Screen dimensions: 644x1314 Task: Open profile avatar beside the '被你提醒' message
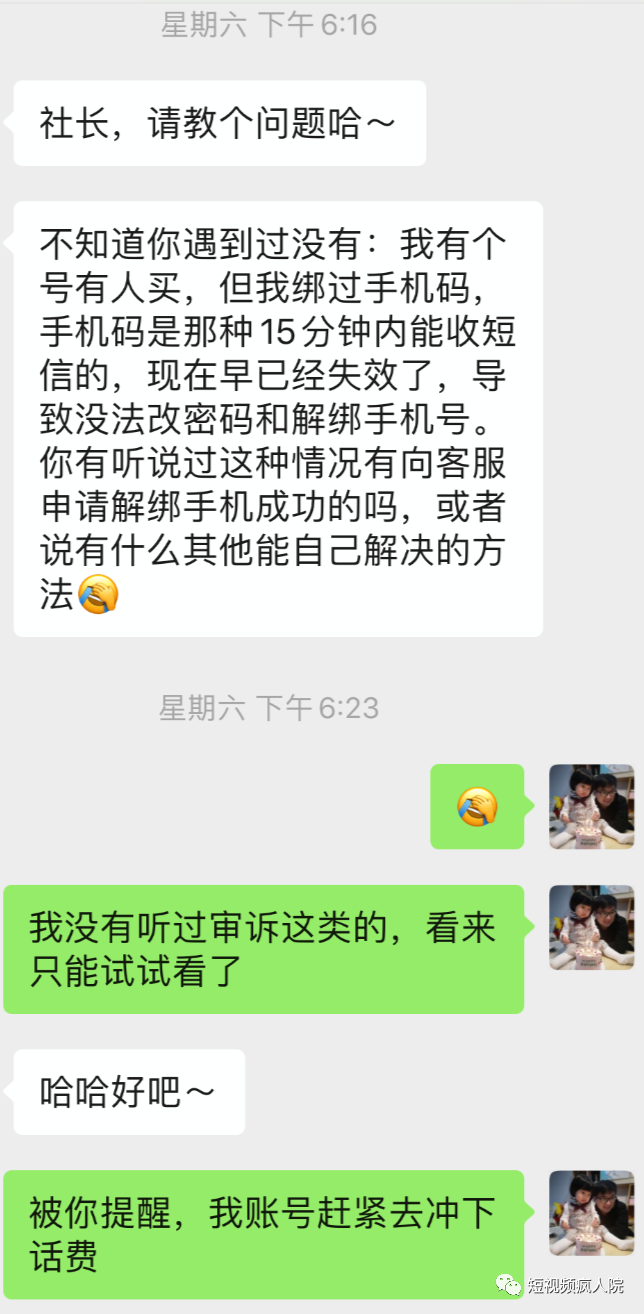pyautogui.click(x=591, y=1212)
